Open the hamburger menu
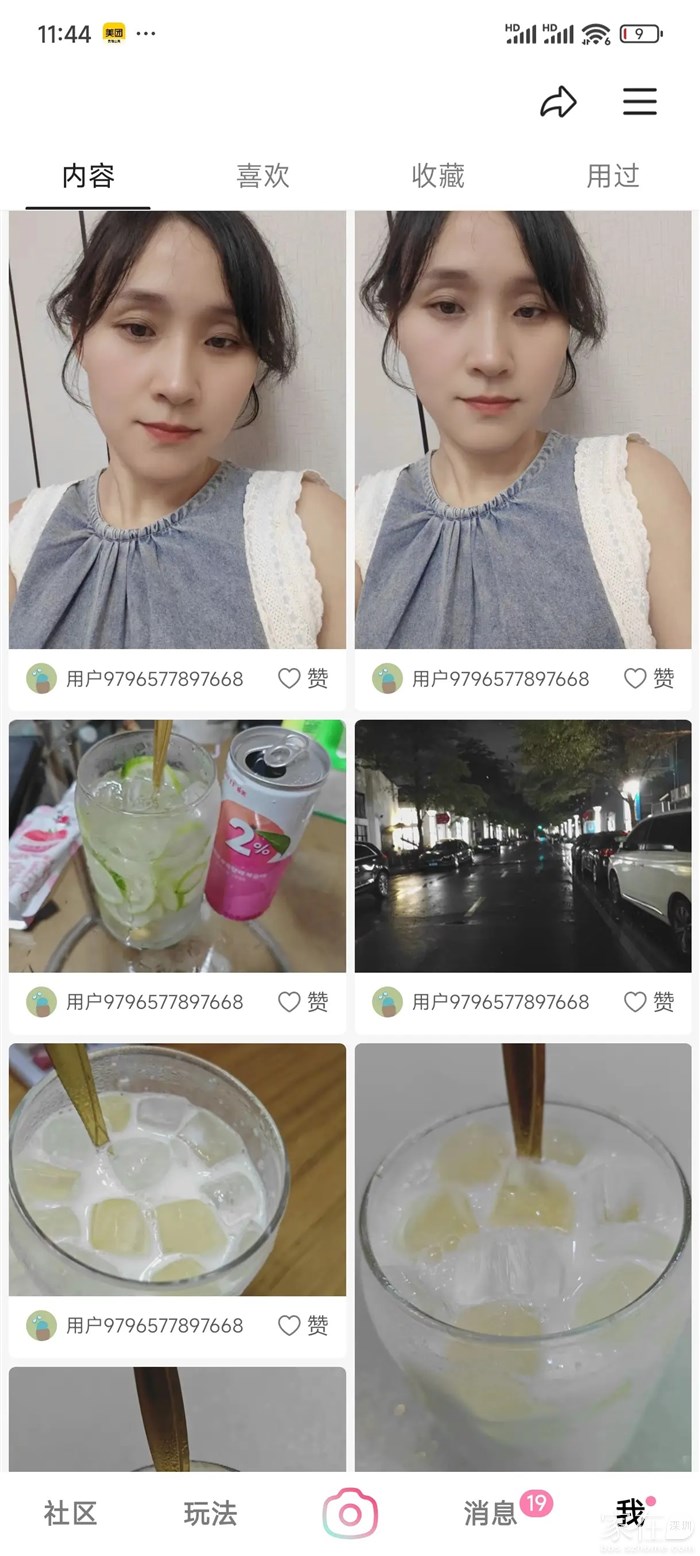The height and width of the screenshot is (1556, 700). point(640,101)
